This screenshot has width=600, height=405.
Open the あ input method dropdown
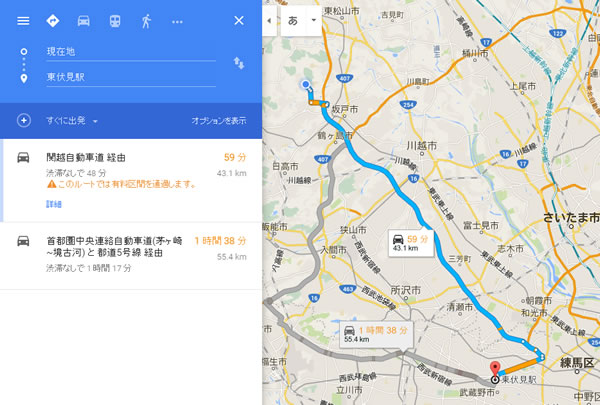tap(300, 20)
